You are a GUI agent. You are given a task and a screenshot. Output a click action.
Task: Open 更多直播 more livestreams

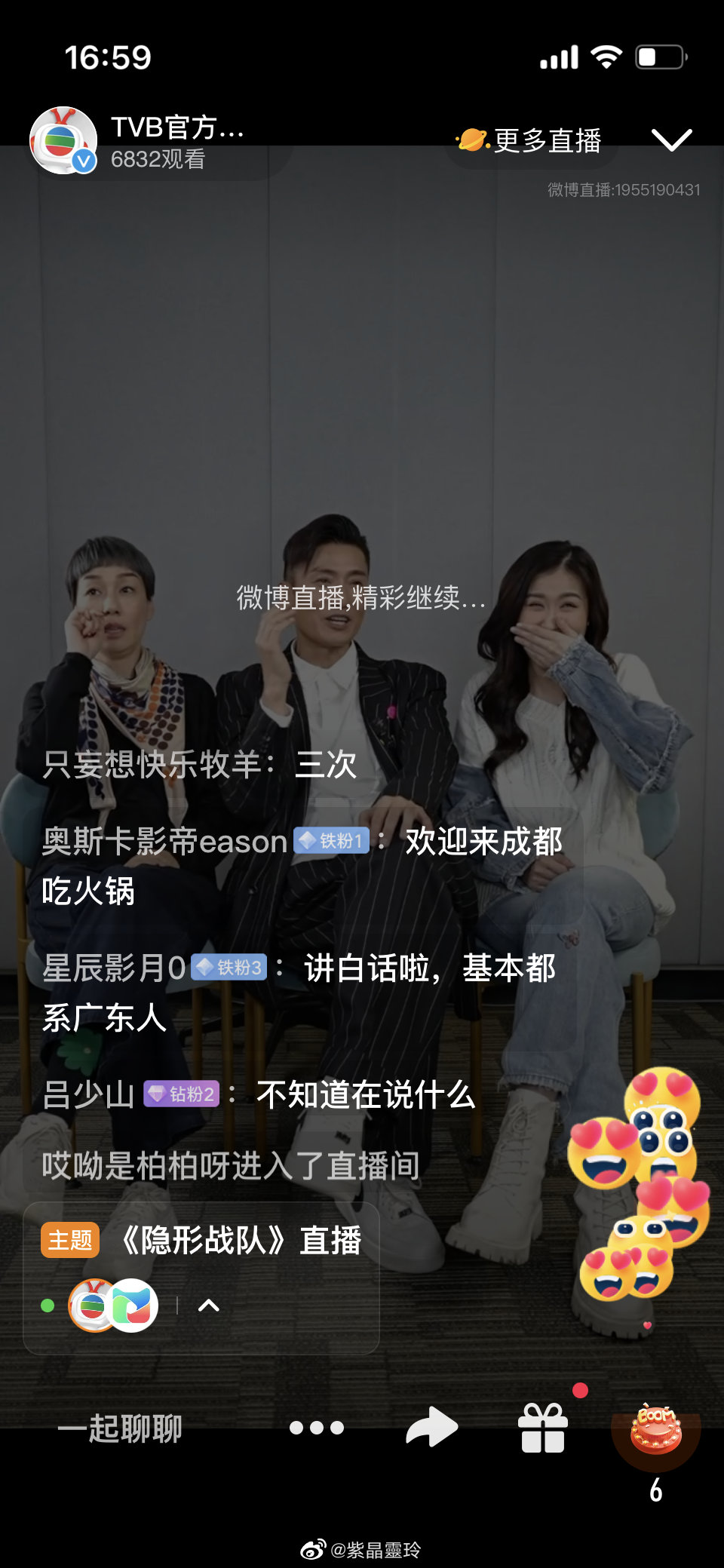click(532, 141)
